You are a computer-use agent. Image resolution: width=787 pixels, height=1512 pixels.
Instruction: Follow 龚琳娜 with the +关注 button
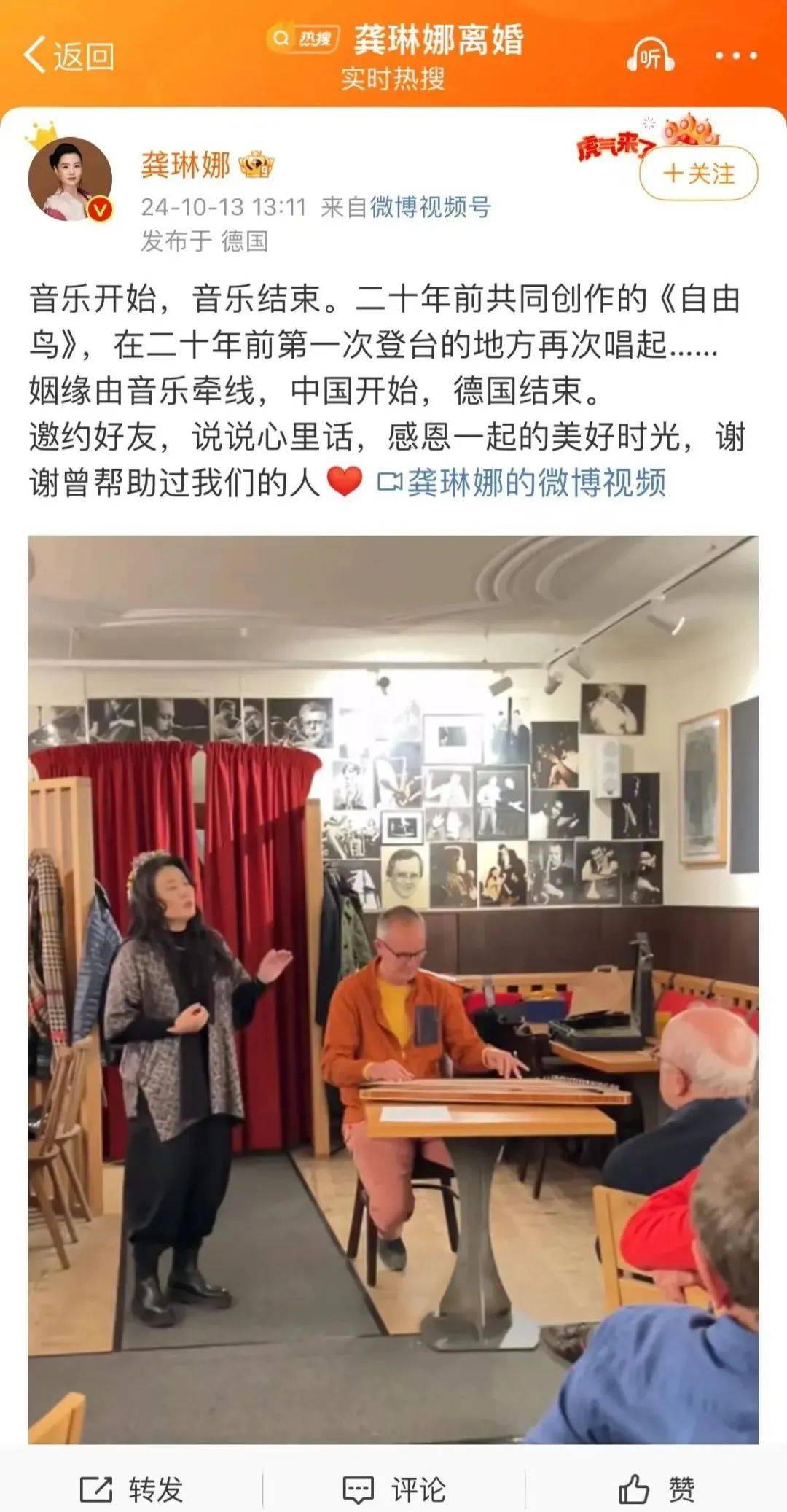coord(698,174)
